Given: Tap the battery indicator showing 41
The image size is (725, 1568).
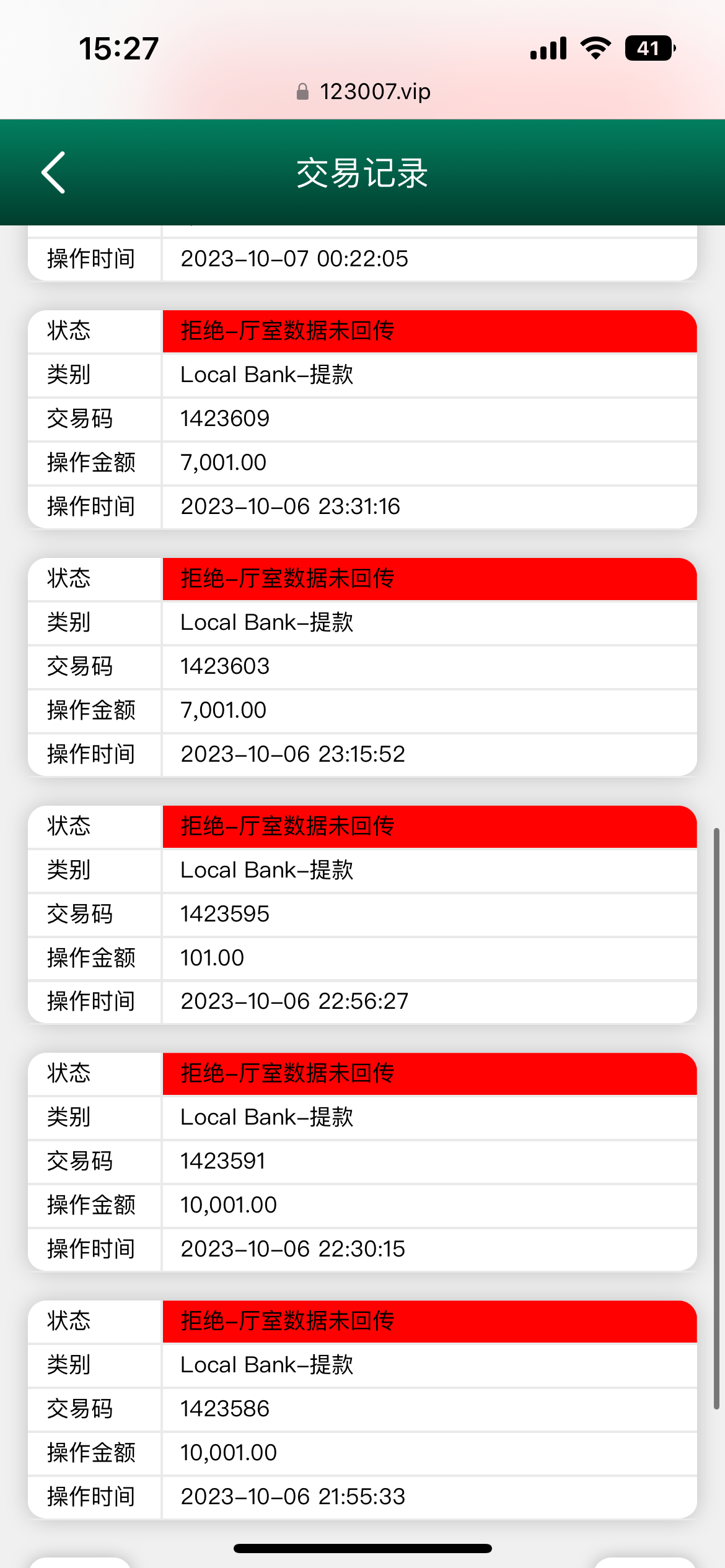Looking at the screenshot, I should point(649,48).
